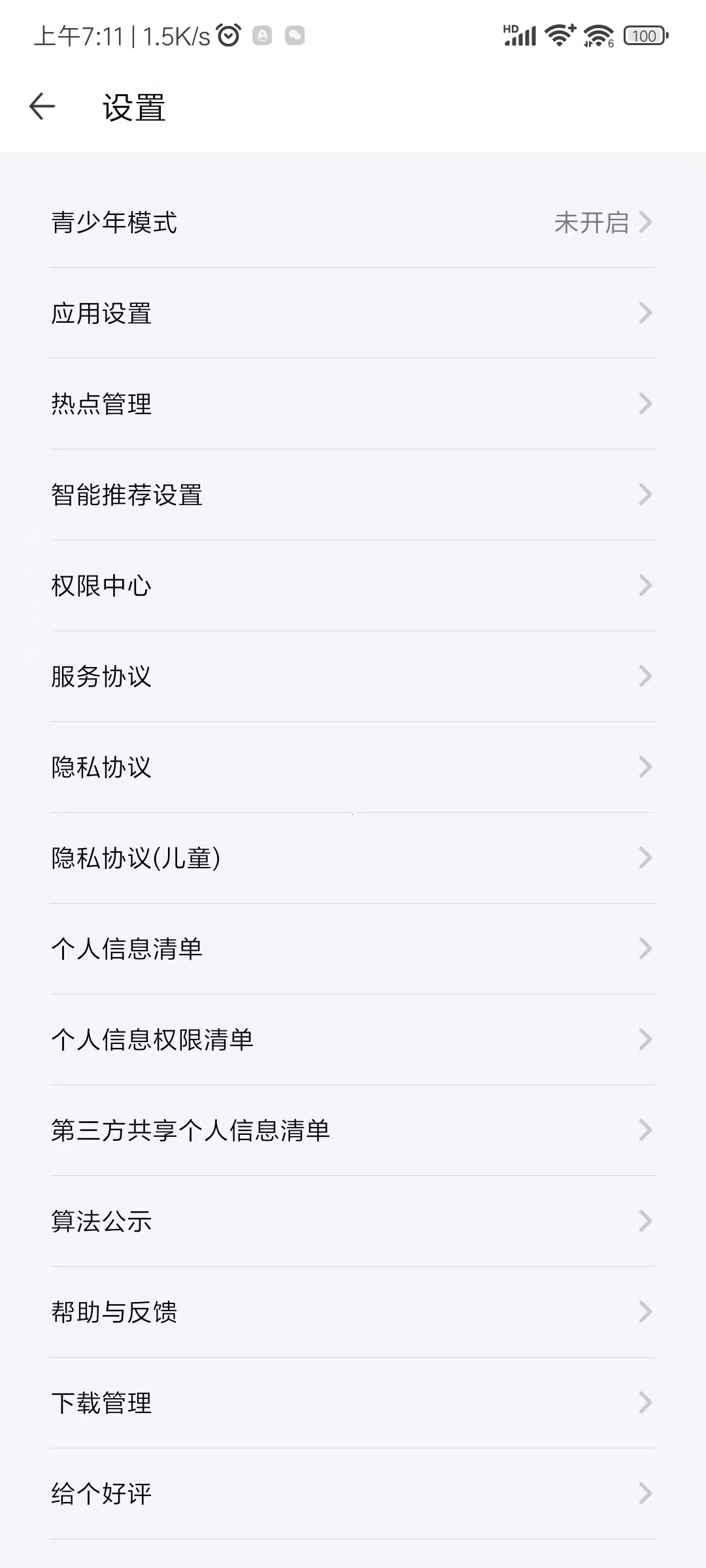Go back using the arrow icon
706x1568 pixels.
(x=42, y=106)
